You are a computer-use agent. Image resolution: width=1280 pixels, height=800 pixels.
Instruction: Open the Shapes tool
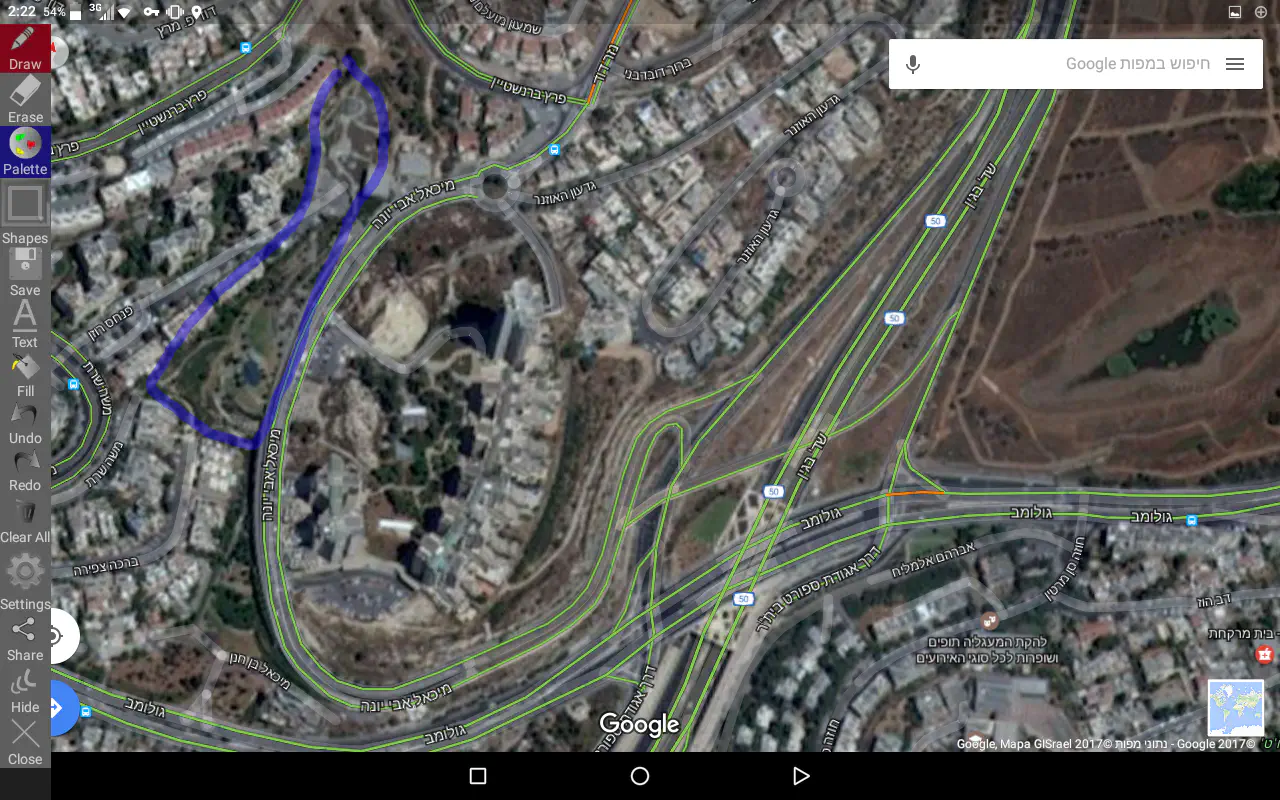pyautogui.click(x=25, y=213)
